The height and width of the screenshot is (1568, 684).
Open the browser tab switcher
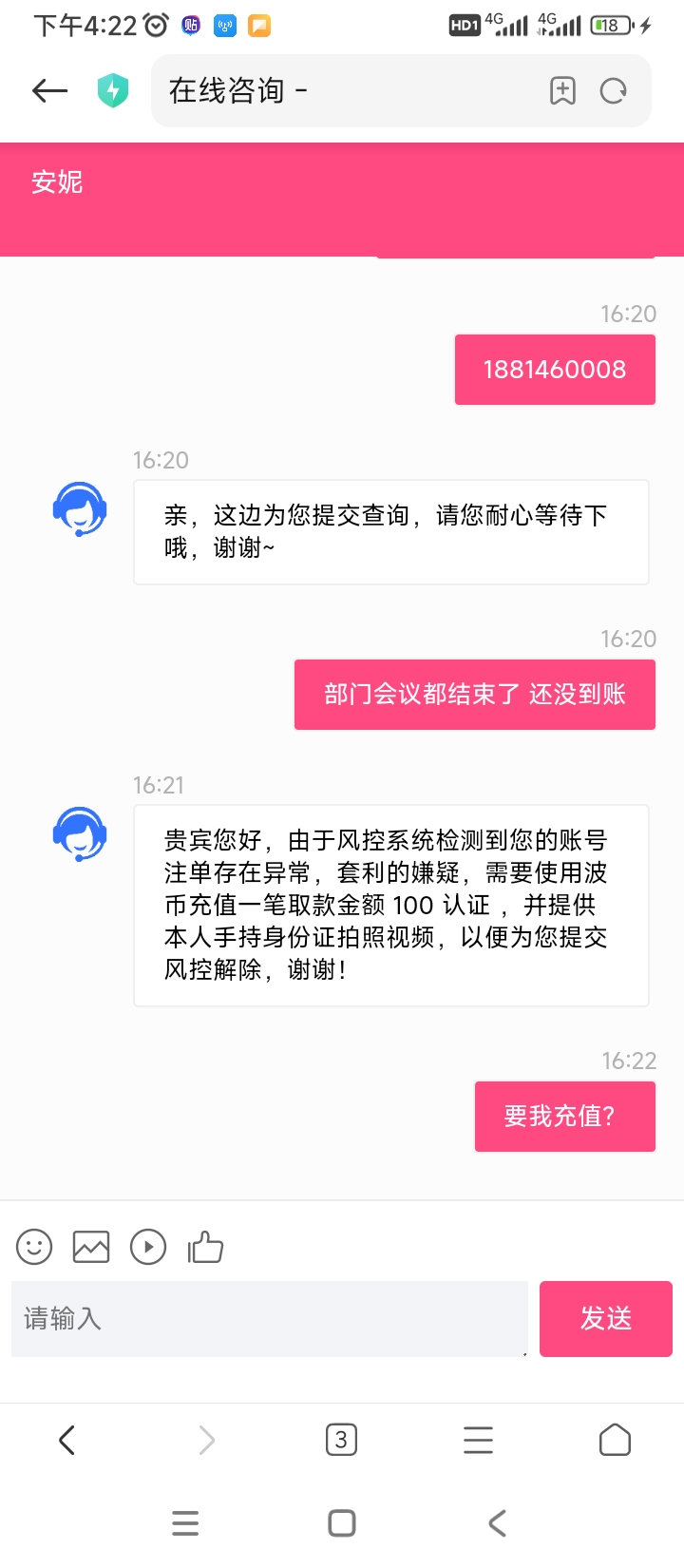click(x=341, y=1441)
